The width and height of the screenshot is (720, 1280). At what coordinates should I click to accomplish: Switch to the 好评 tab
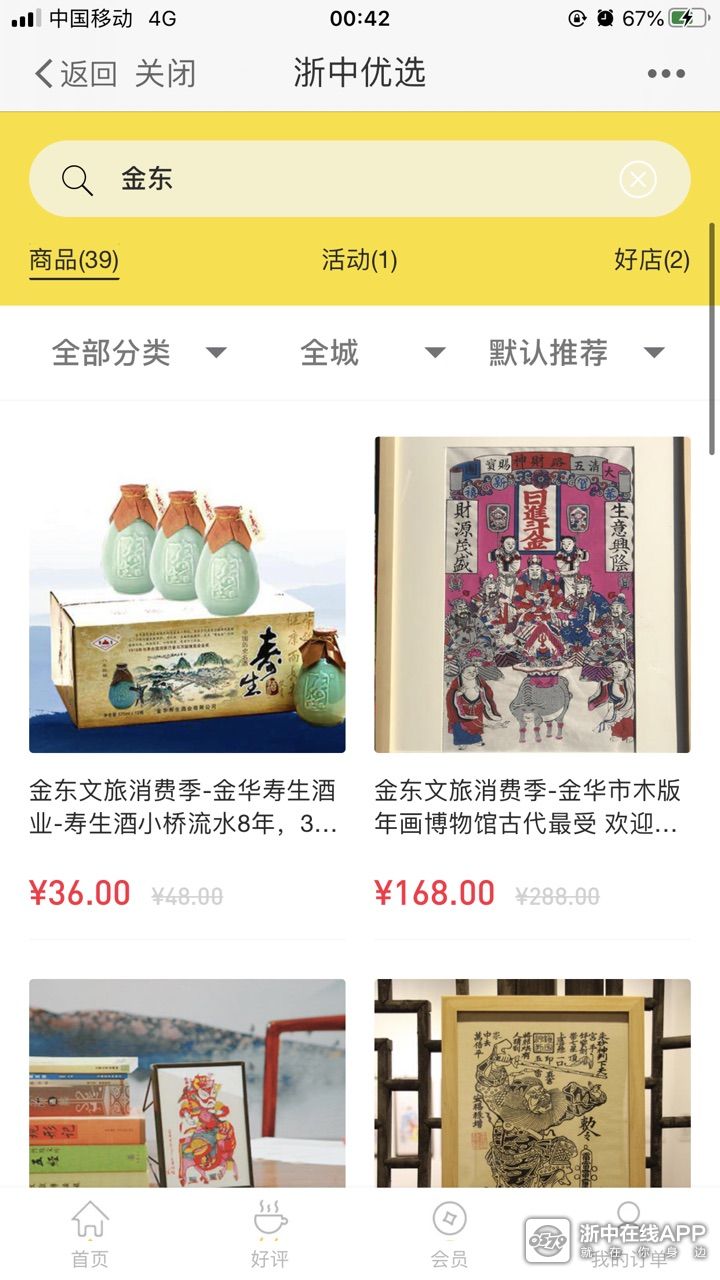click(x=270, y=1234)
